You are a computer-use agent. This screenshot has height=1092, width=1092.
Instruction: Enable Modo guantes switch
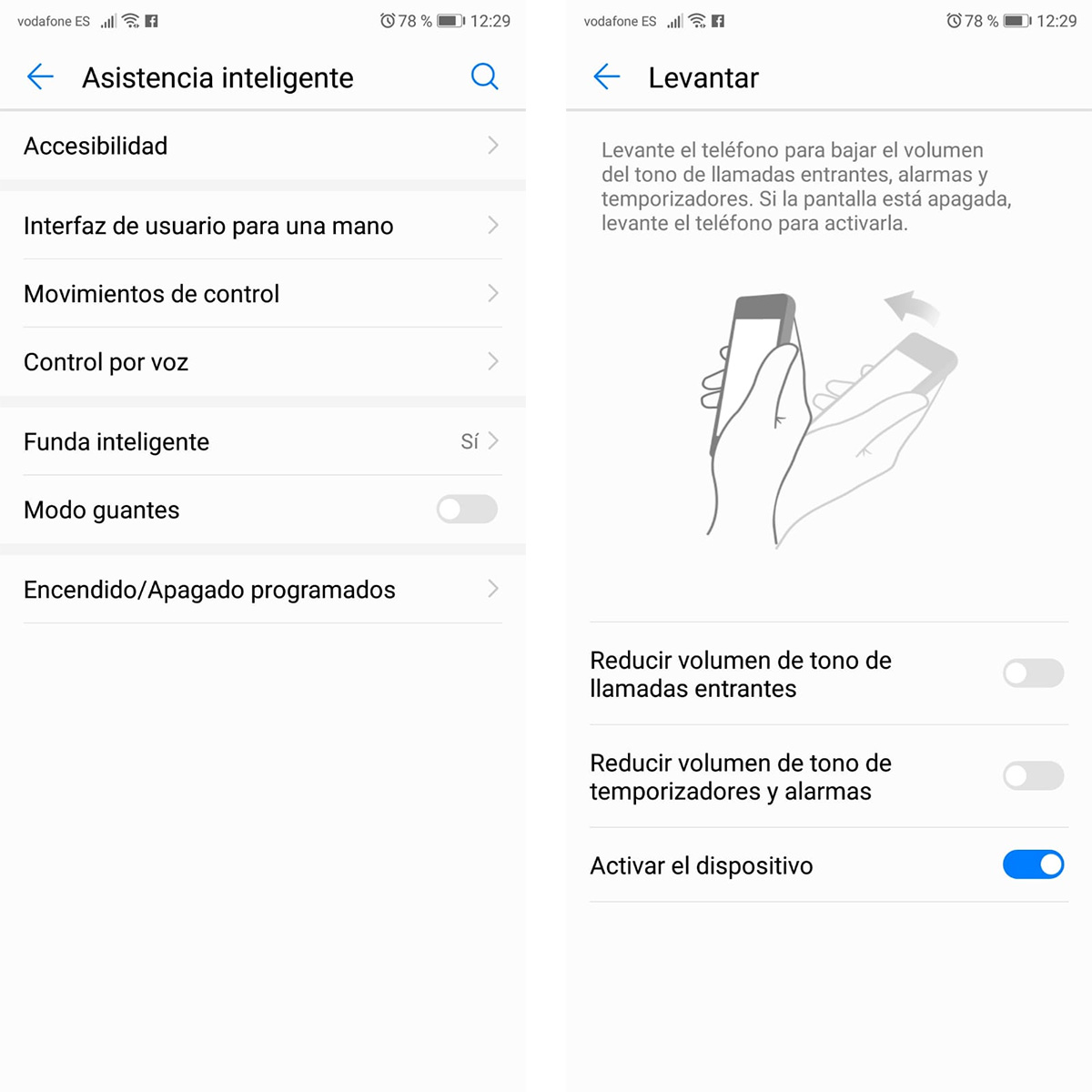(x=467, y=510)
